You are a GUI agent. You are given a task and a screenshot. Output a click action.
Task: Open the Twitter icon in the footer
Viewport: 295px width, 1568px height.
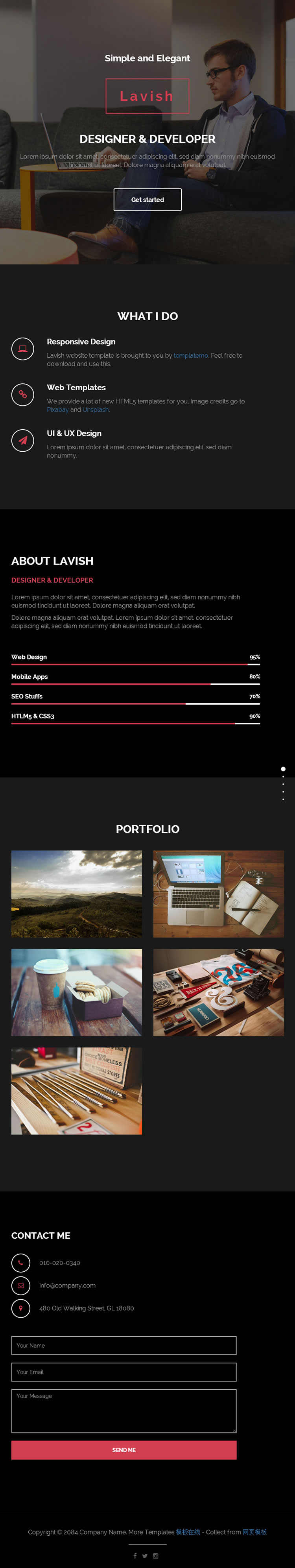pos(145,1556)
